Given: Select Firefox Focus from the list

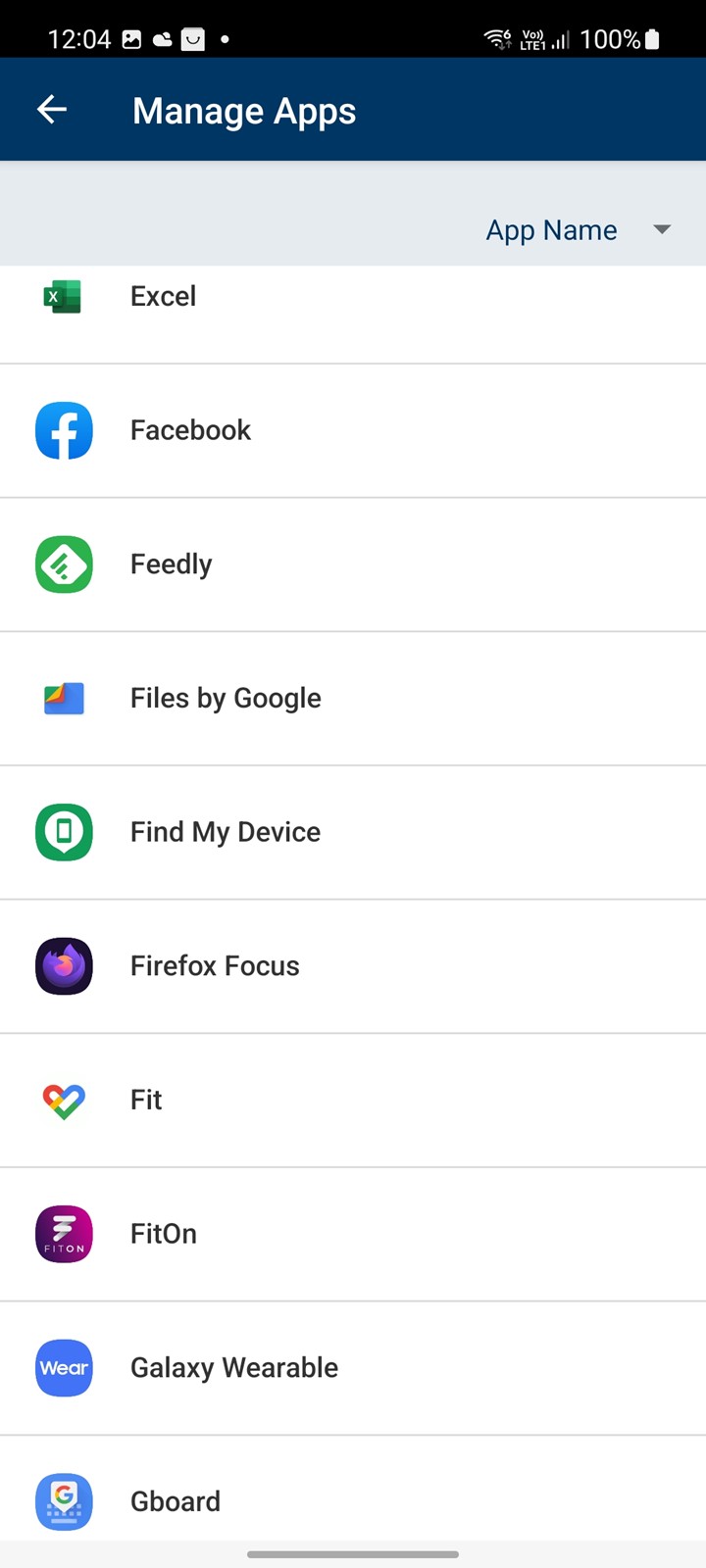Looking at the screenshot, I should pos(353,966).
